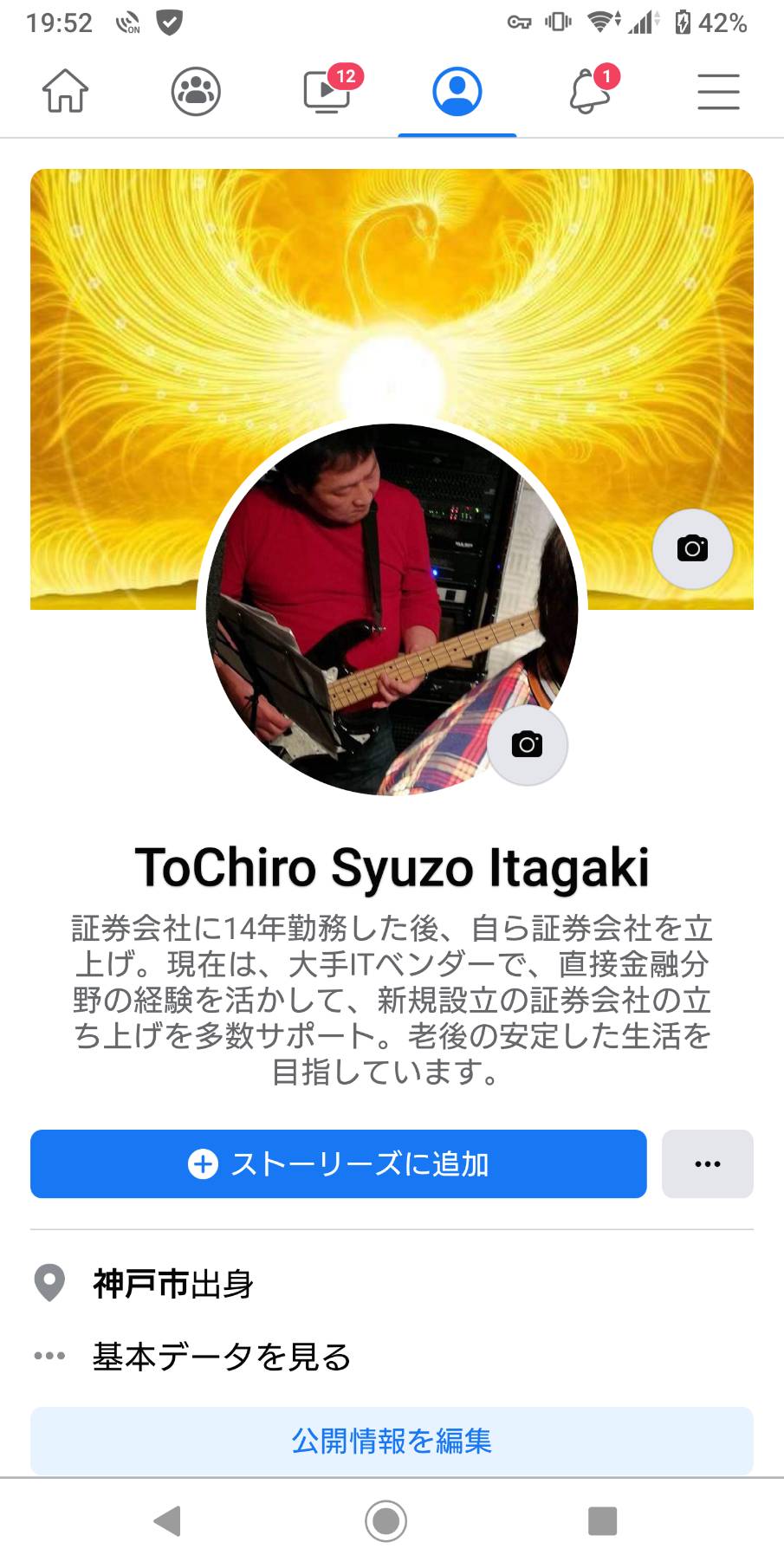This screenshot has height=1568, width=784.
Task: Open the hamburger menu
Action: click(x=718, y=91)
